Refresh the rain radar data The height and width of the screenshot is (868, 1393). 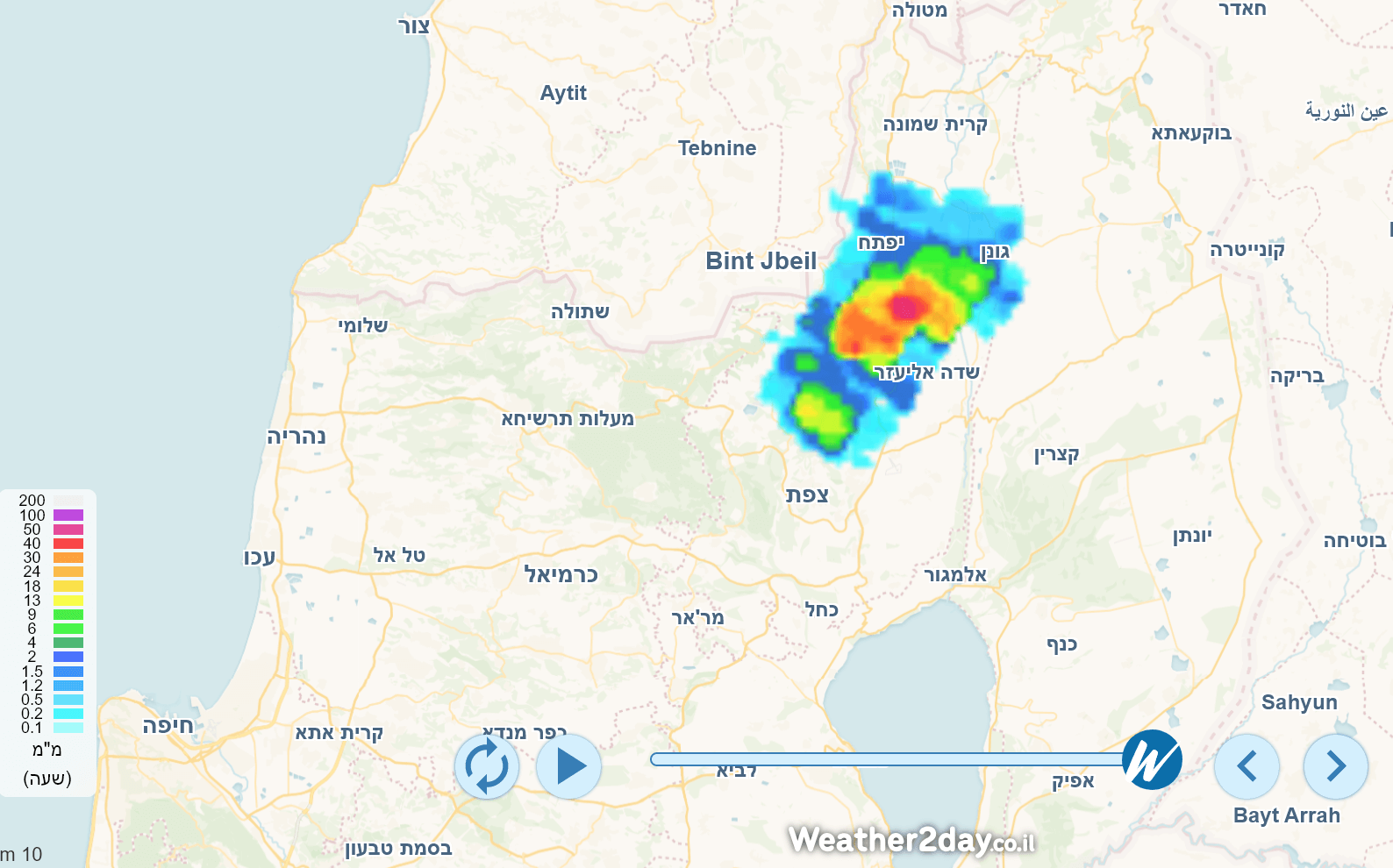(x=487, y=766)
